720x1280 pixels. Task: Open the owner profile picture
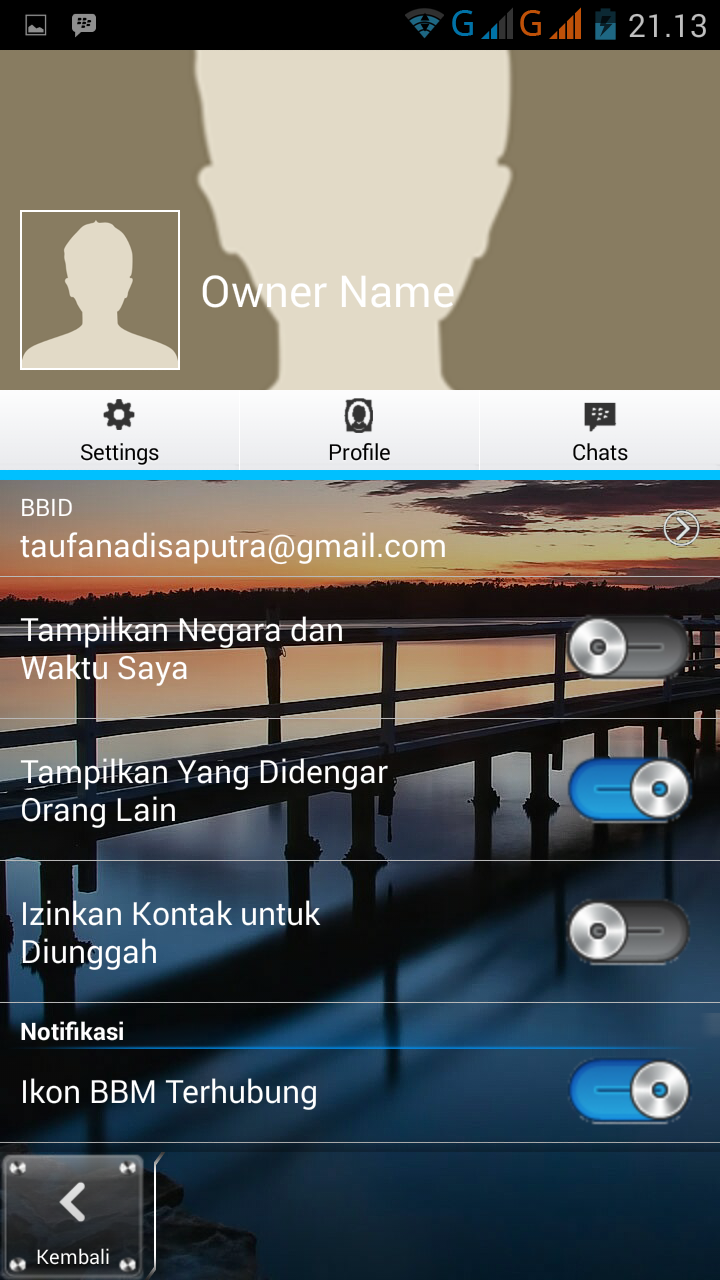point(100,290)
